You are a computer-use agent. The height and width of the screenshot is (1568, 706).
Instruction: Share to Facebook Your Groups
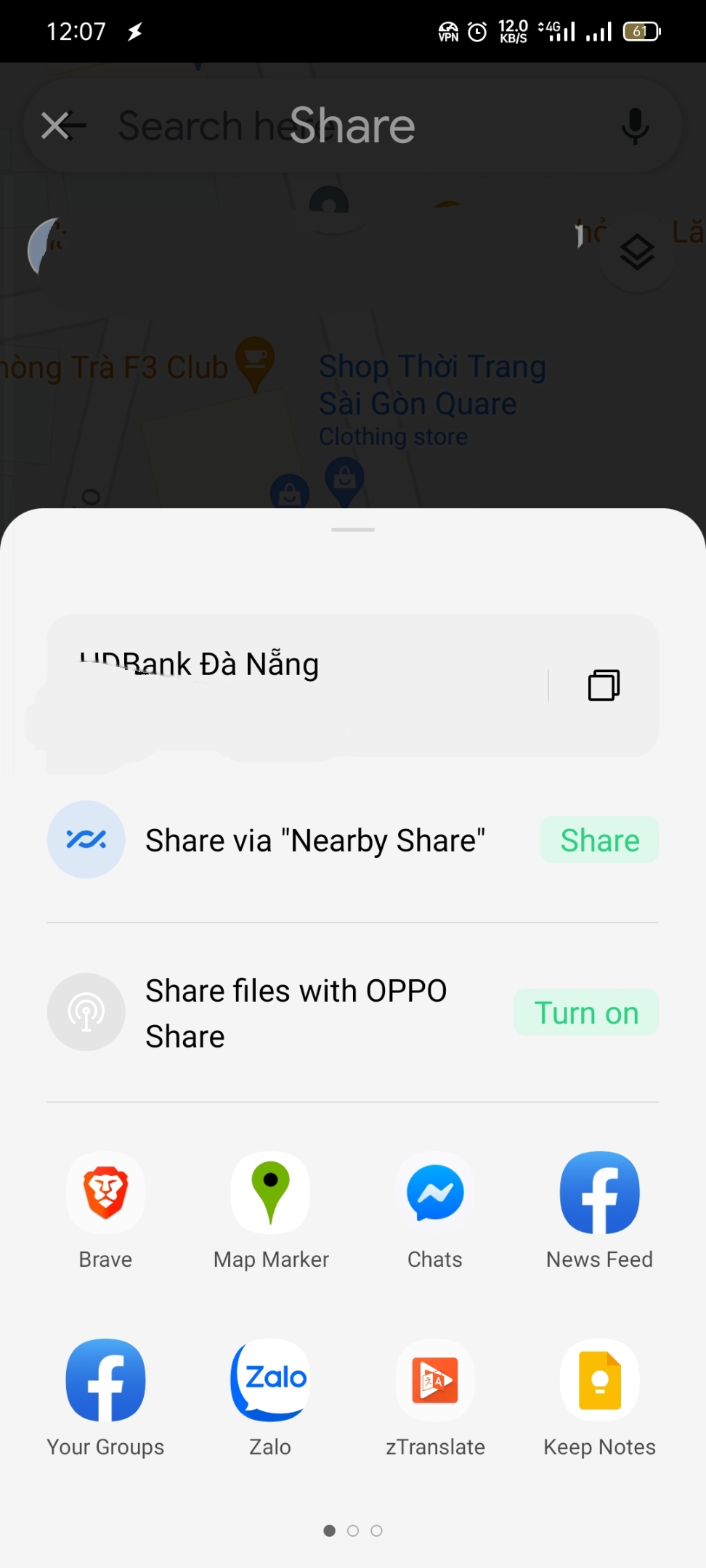(106, 1381)
